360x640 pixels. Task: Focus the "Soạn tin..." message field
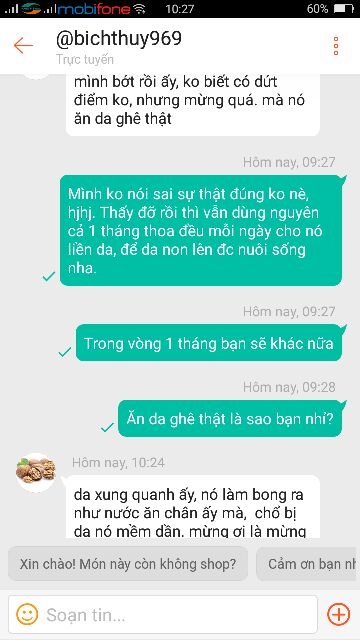[x=163, y=614]
